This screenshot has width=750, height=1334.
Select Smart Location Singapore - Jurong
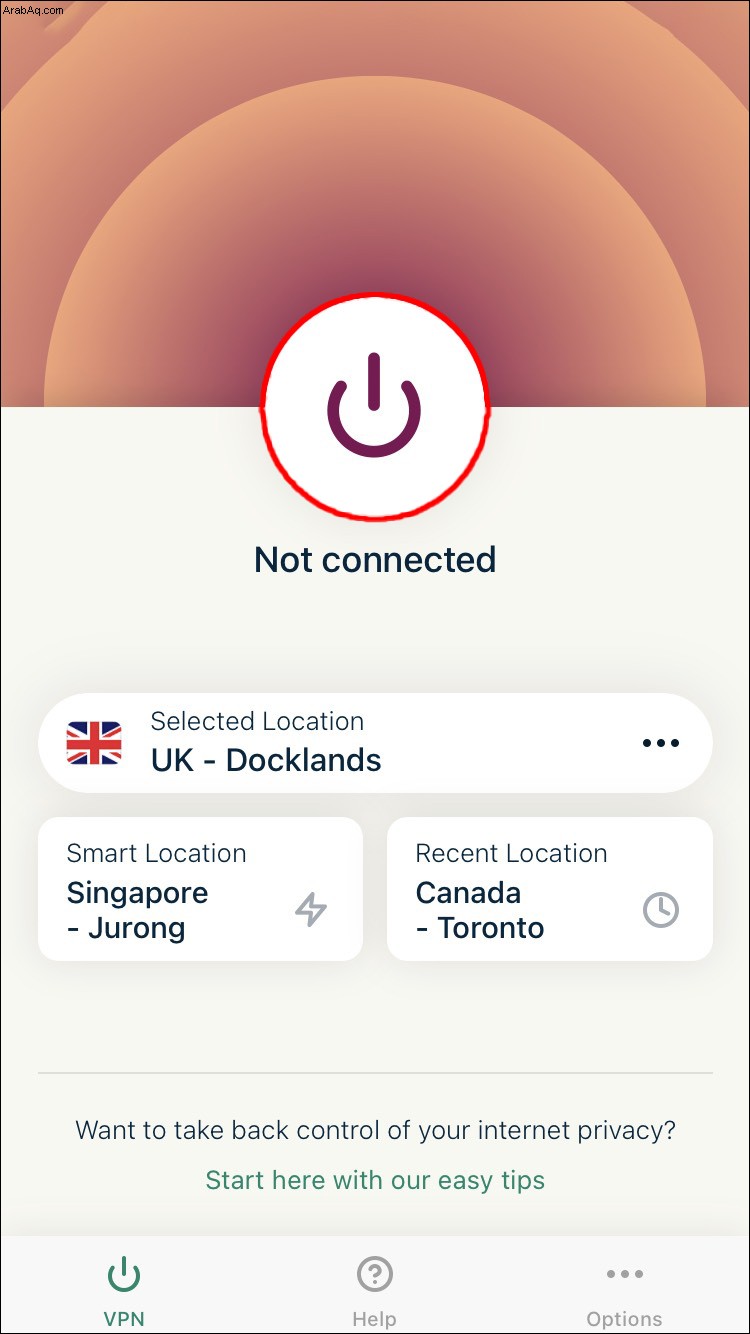(200, 890)
